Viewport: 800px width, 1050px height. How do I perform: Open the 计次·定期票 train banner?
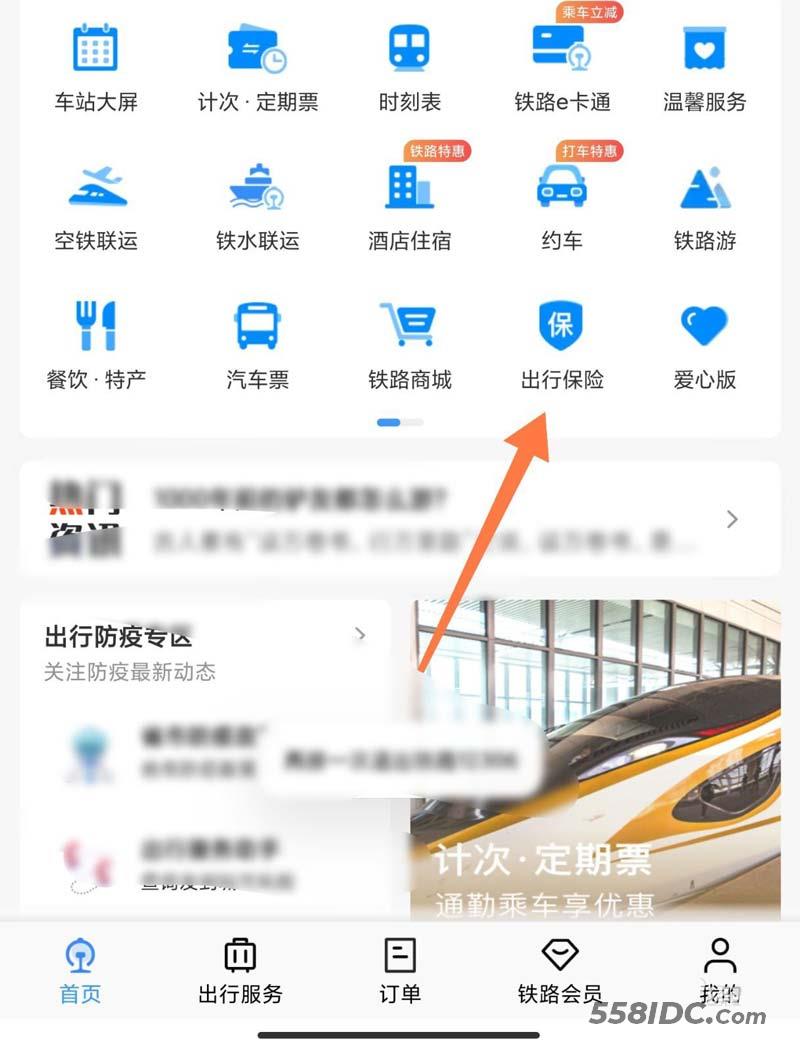(x=595, y=760)
